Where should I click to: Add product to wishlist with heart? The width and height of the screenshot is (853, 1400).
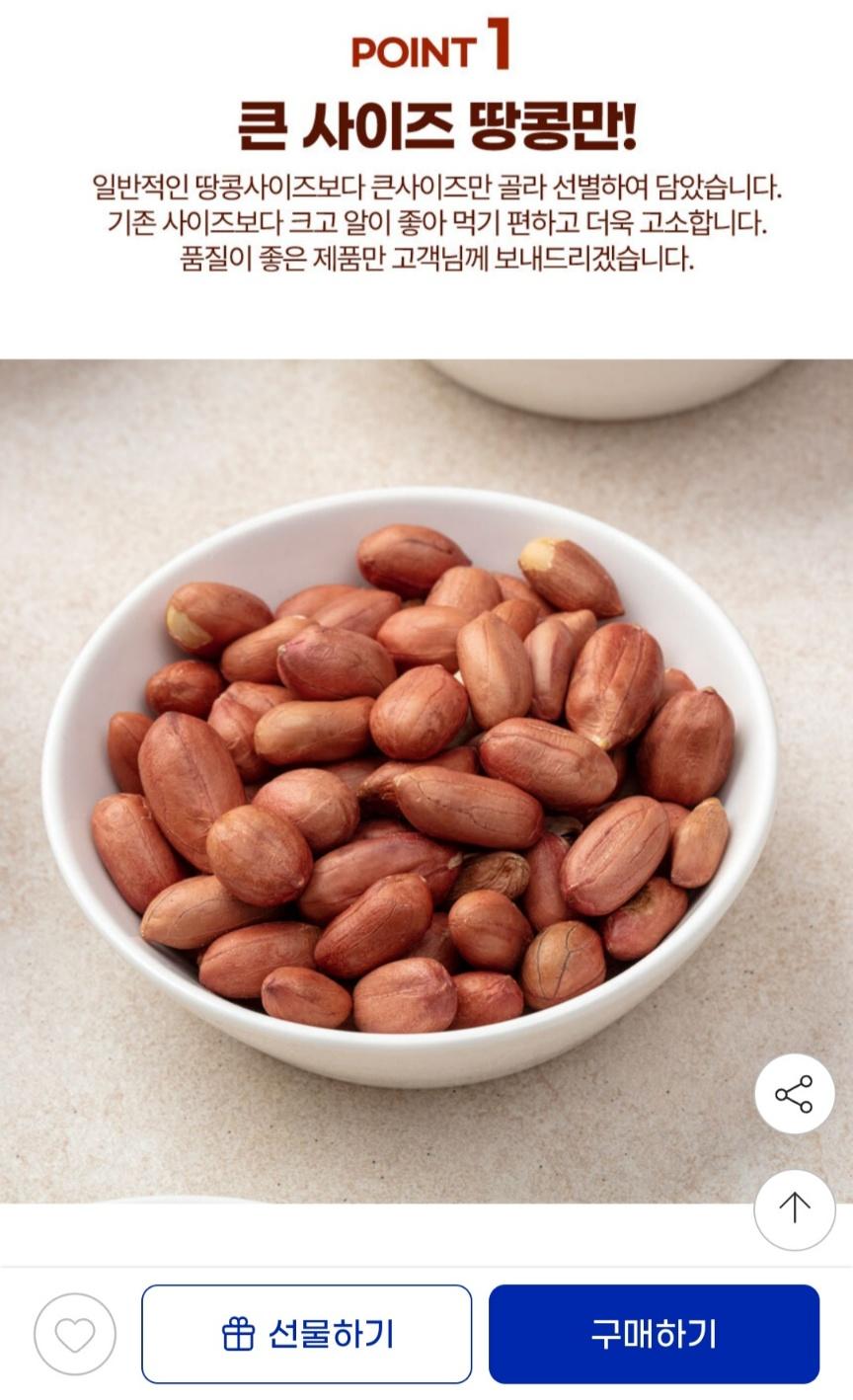pyautogui.click(x=75, y=1334)
